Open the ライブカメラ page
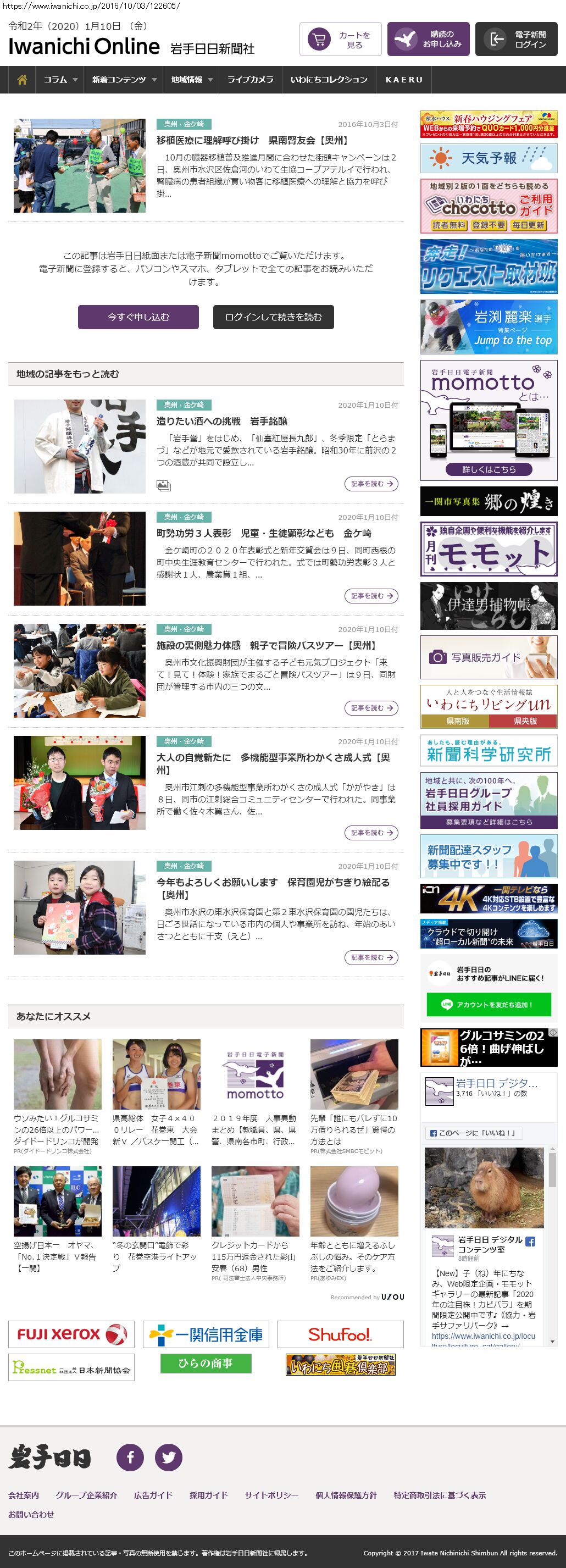 (x=250, y=80)
